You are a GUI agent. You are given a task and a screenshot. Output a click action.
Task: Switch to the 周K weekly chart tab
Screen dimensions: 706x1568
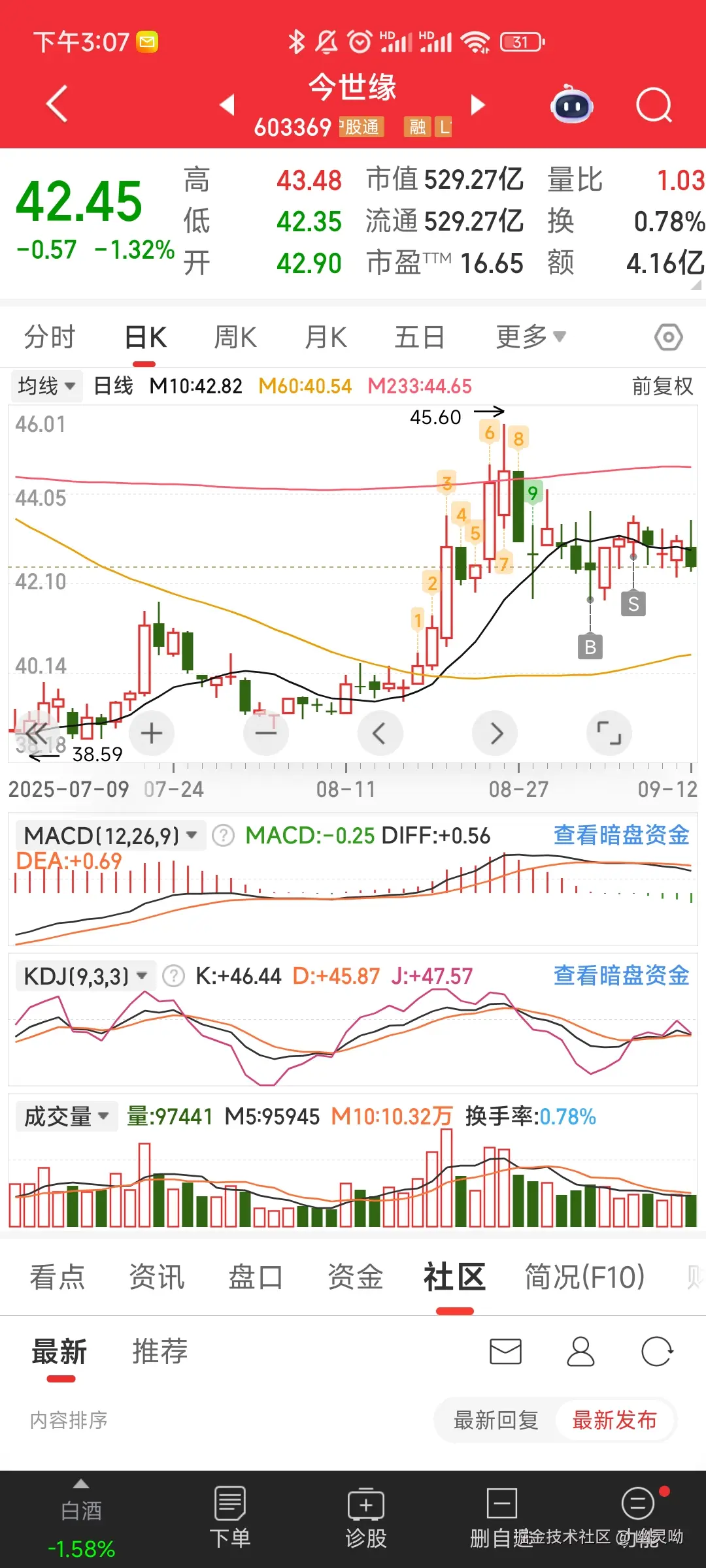tap(234, 336)
